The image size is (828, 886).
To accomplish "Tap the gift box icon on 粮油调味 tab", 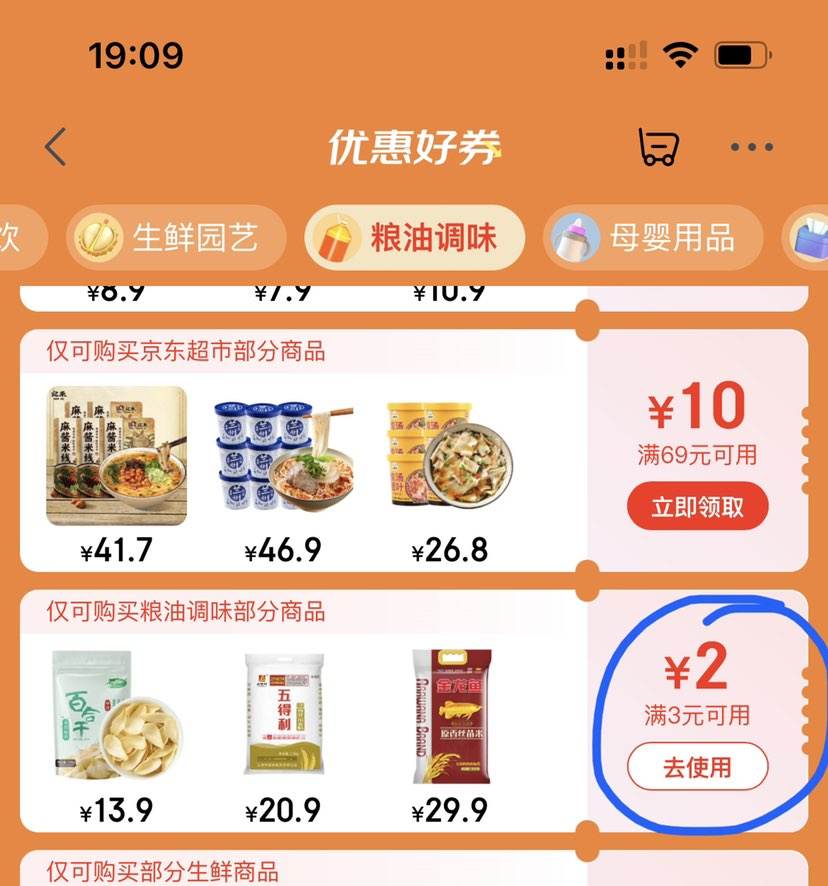I will [x=335, y=237].
